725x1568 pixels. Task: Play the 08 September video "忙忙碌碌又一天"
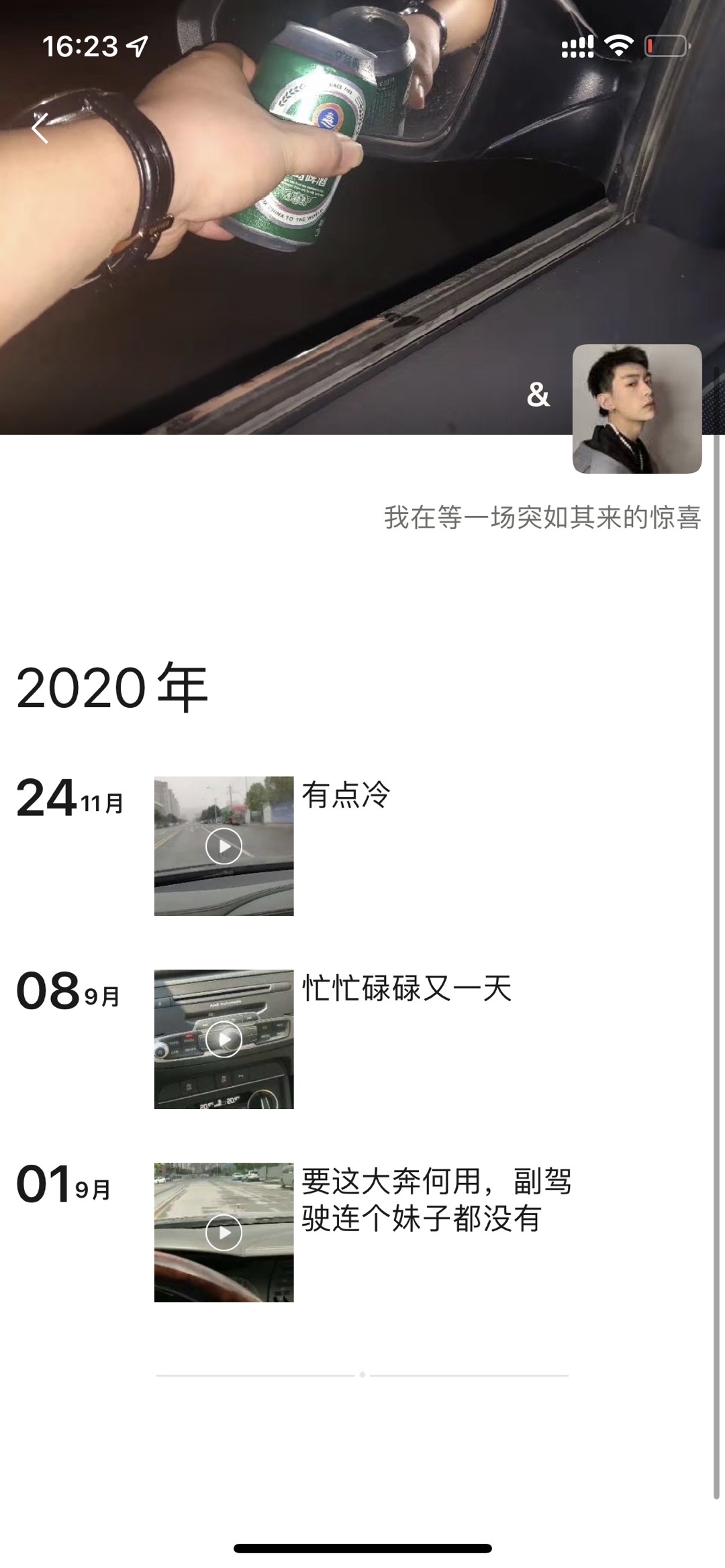coord(224,1039)
